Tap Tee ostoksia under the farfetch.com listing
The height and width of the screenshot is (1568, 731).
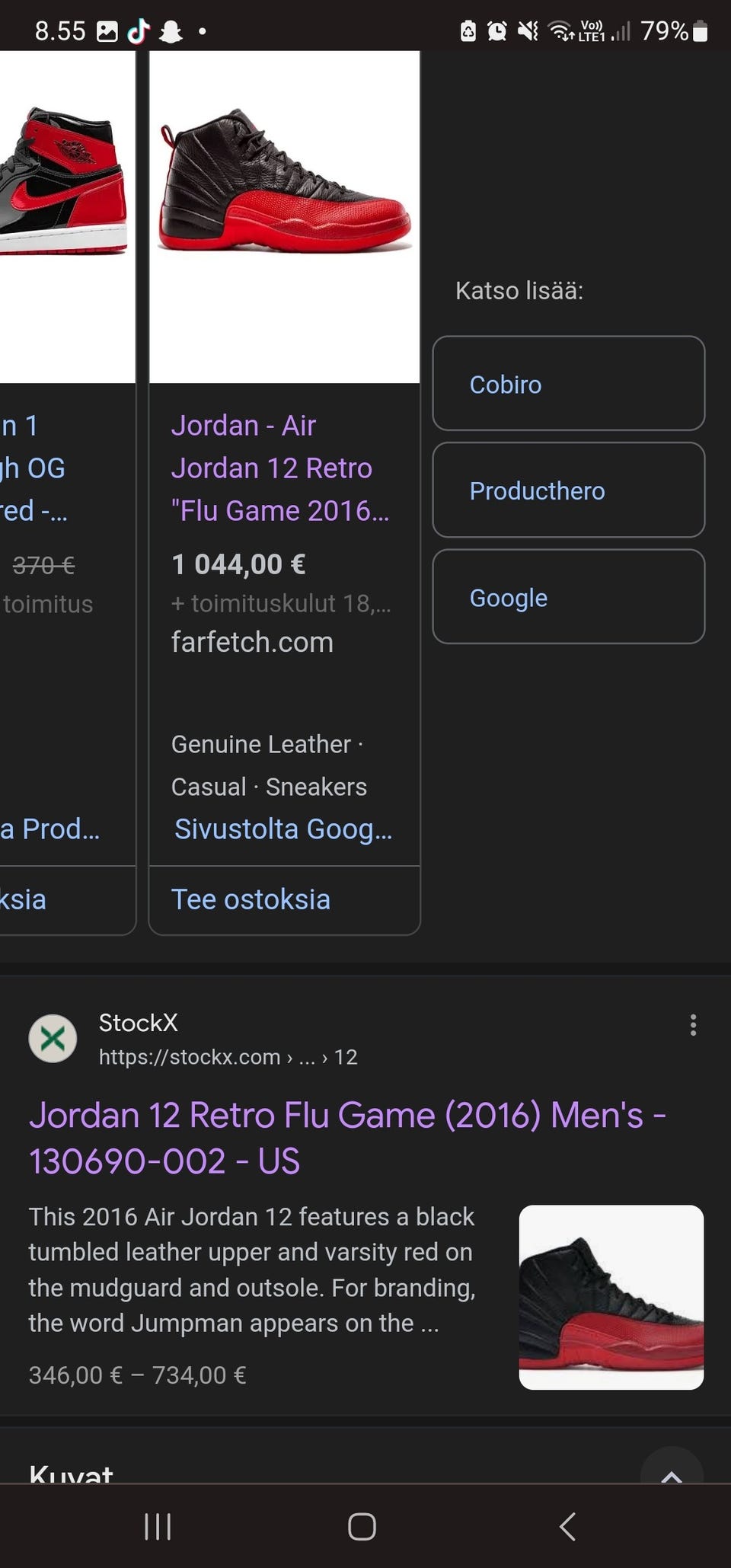(x=251, y=899)
